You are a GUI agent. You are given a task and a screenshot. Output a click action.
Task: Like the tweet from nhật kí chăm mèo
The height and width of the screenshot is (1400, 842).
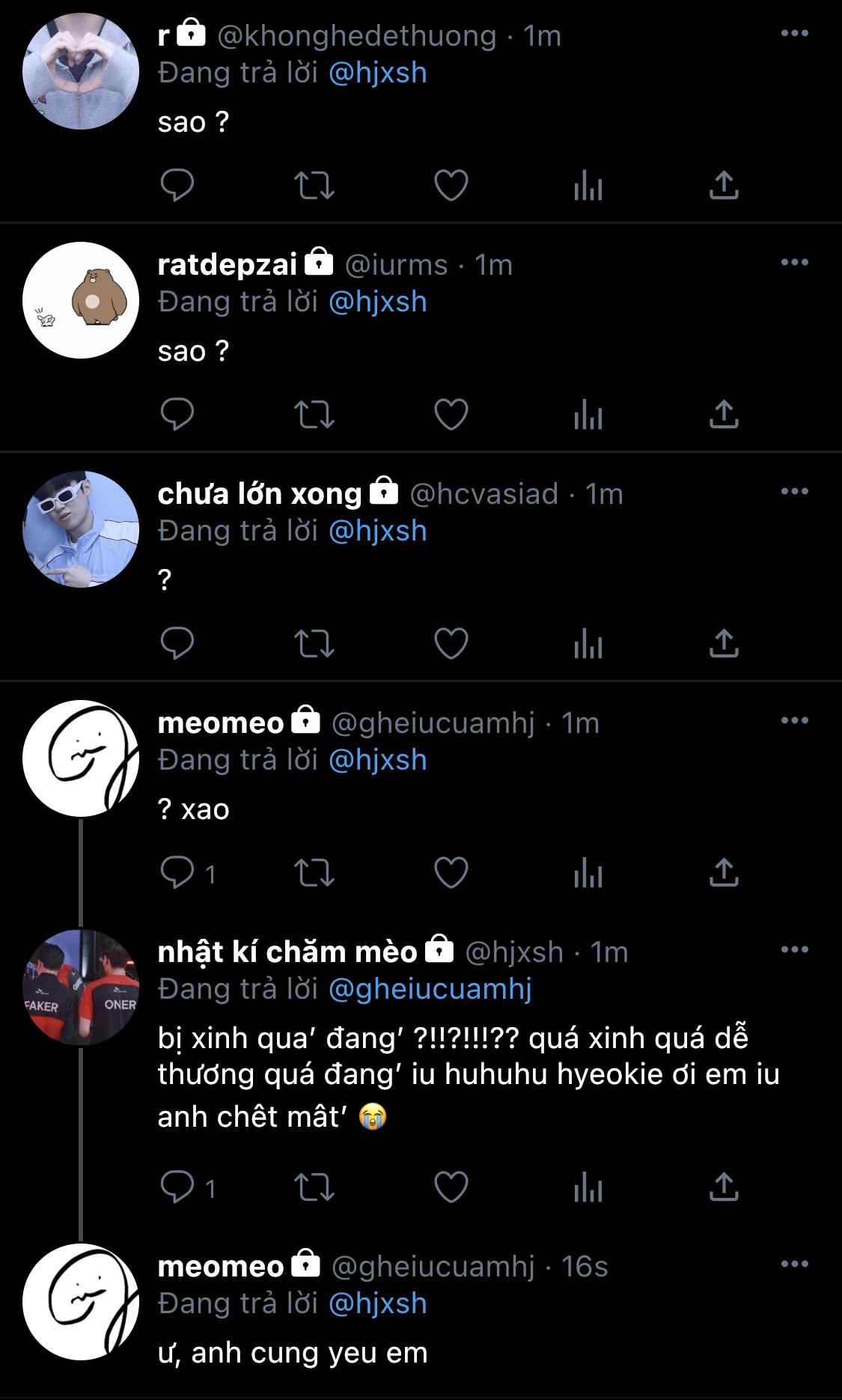pyautogui.click(x=451, y=1187)
